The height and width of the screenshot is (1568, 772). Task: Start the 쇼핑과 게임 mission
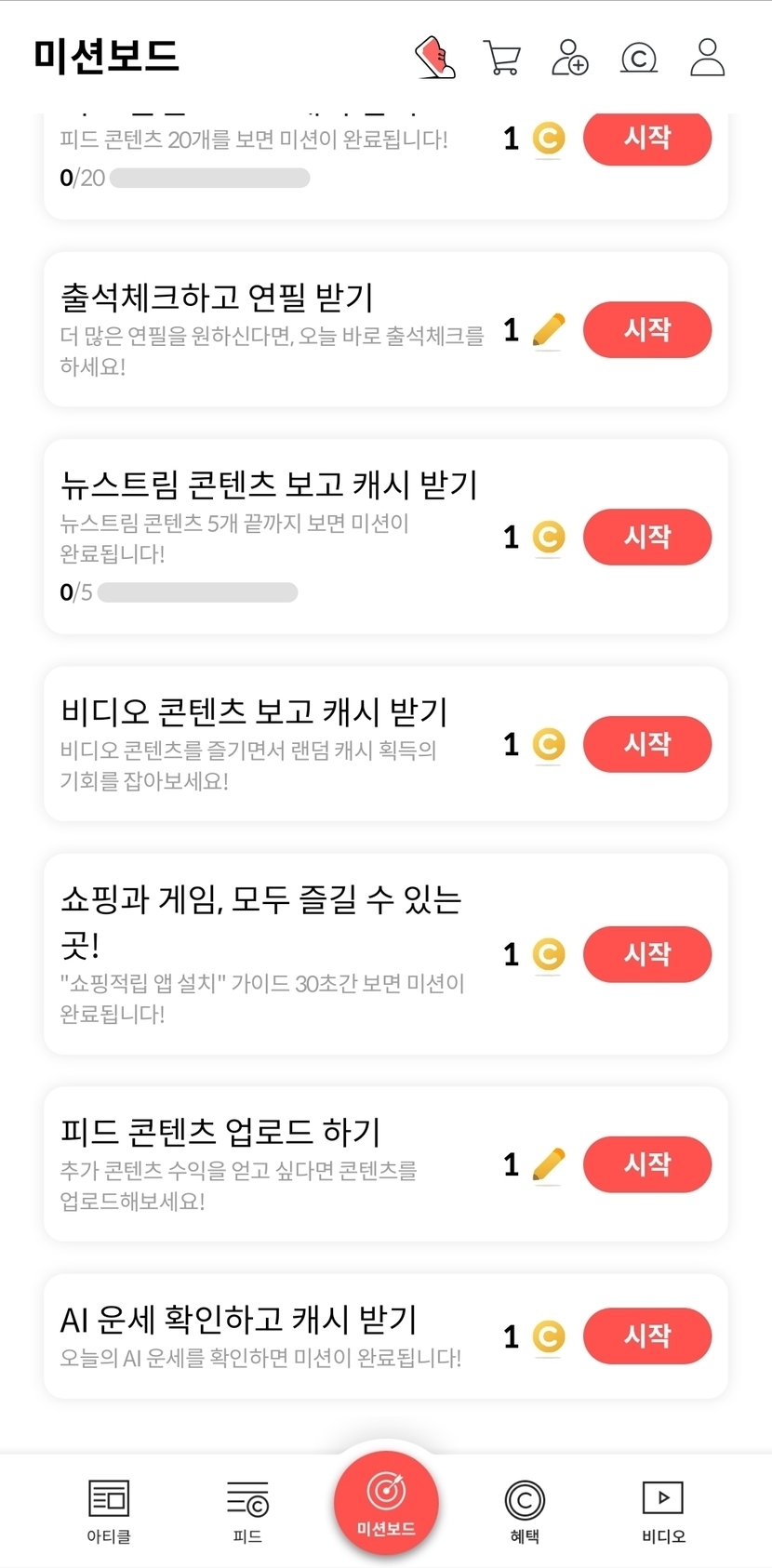tap(646, 954)
